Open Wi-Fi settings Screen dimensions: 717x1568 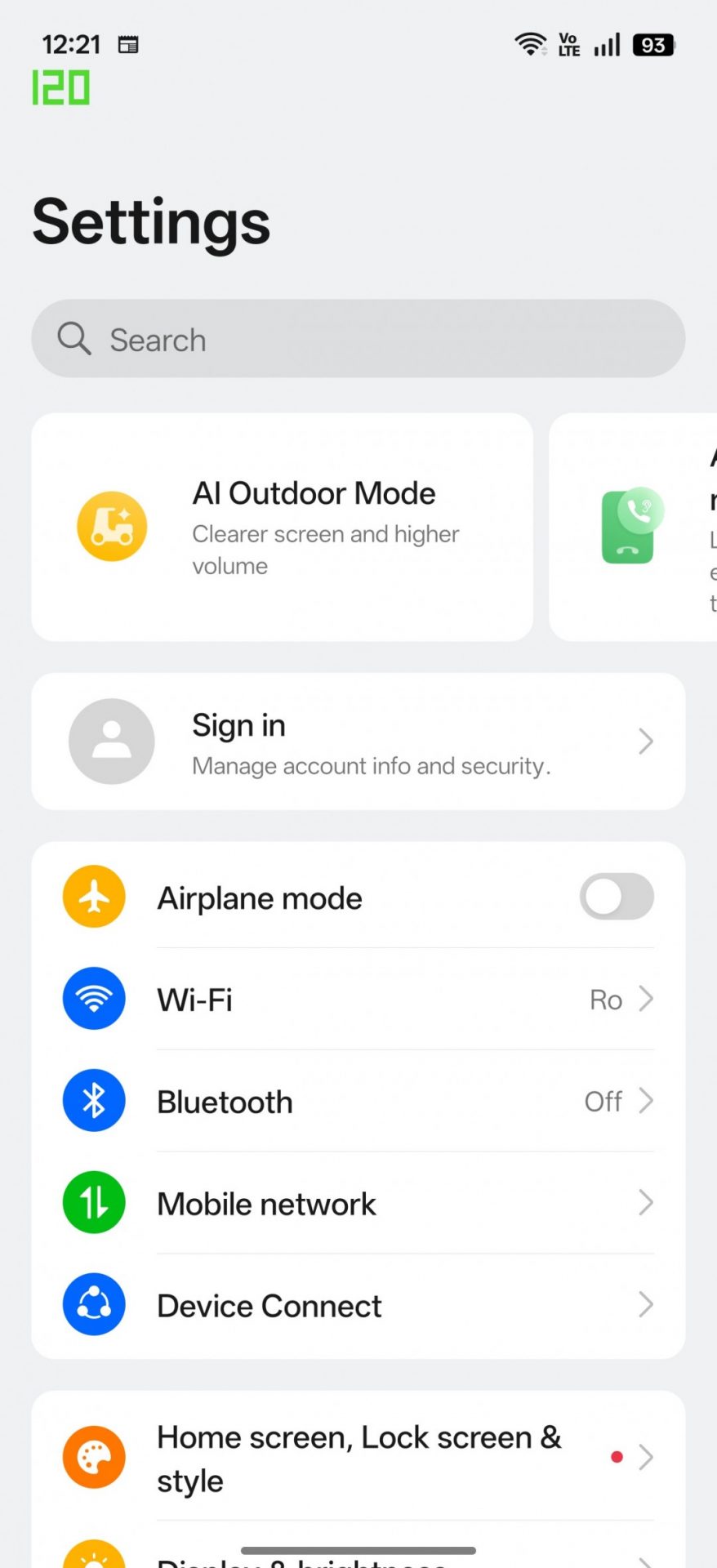[358, 999]
